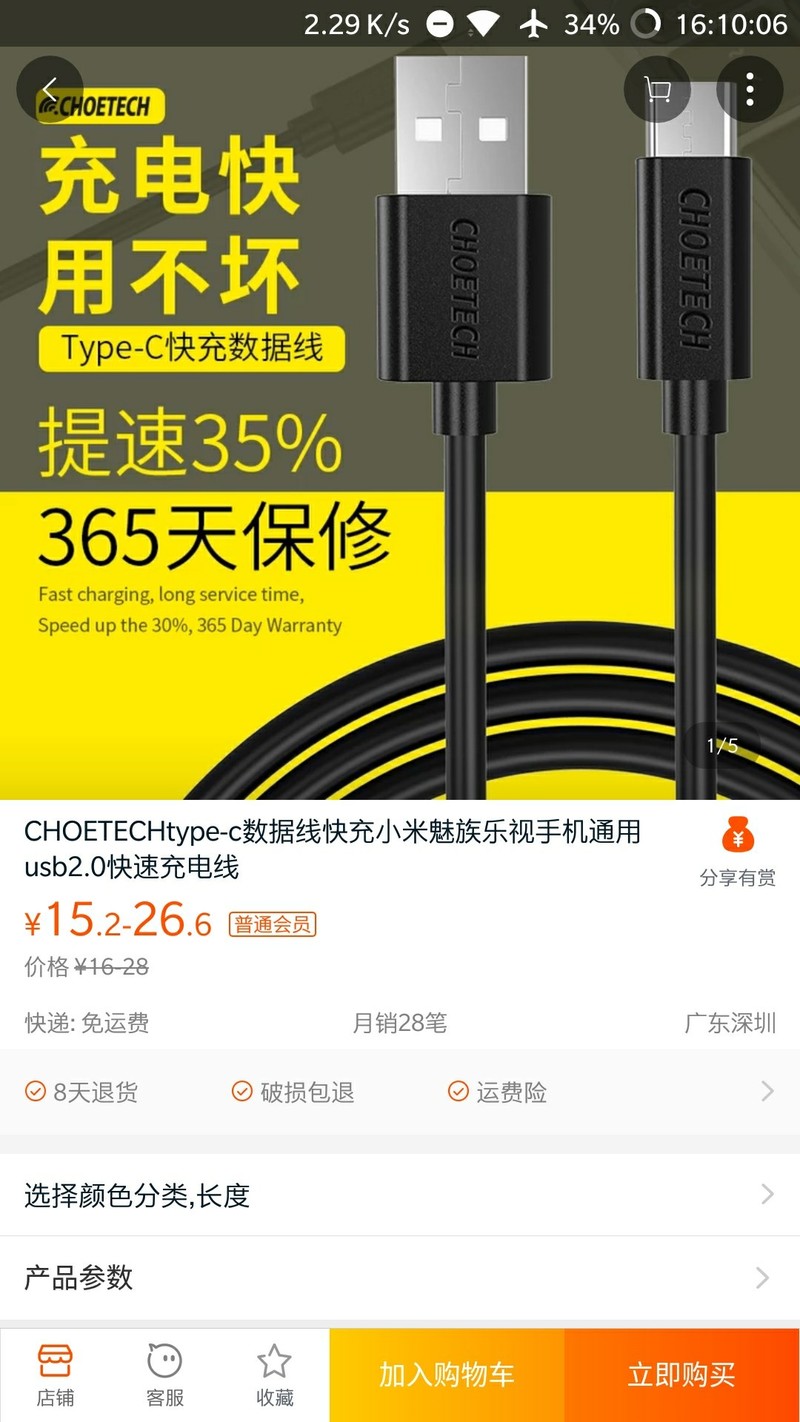
Task: Tap the product image showing the cable
Action: click(x=400, y=420)
